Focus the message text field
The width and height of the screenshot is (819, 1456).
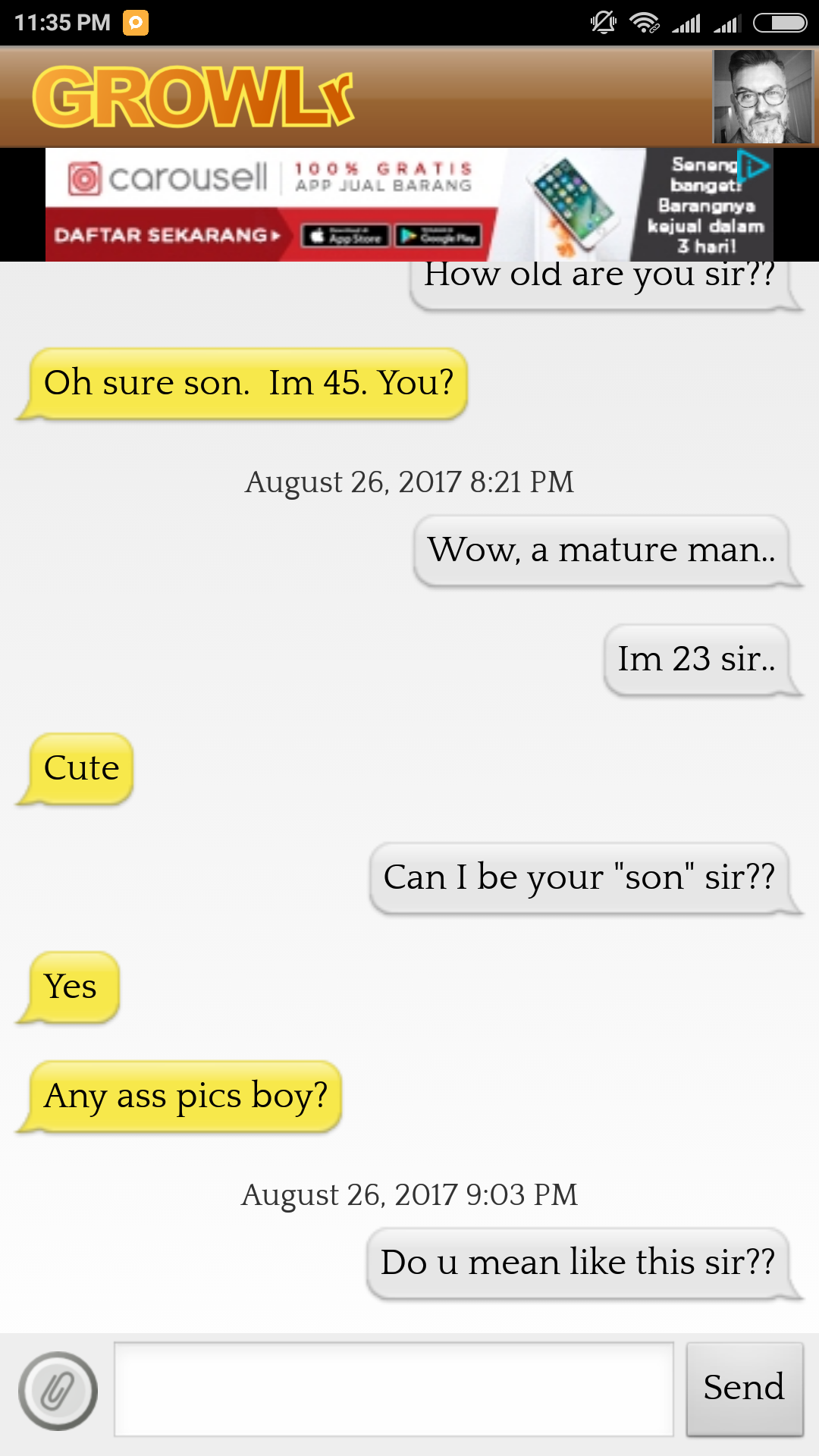tap(394, 1389)
